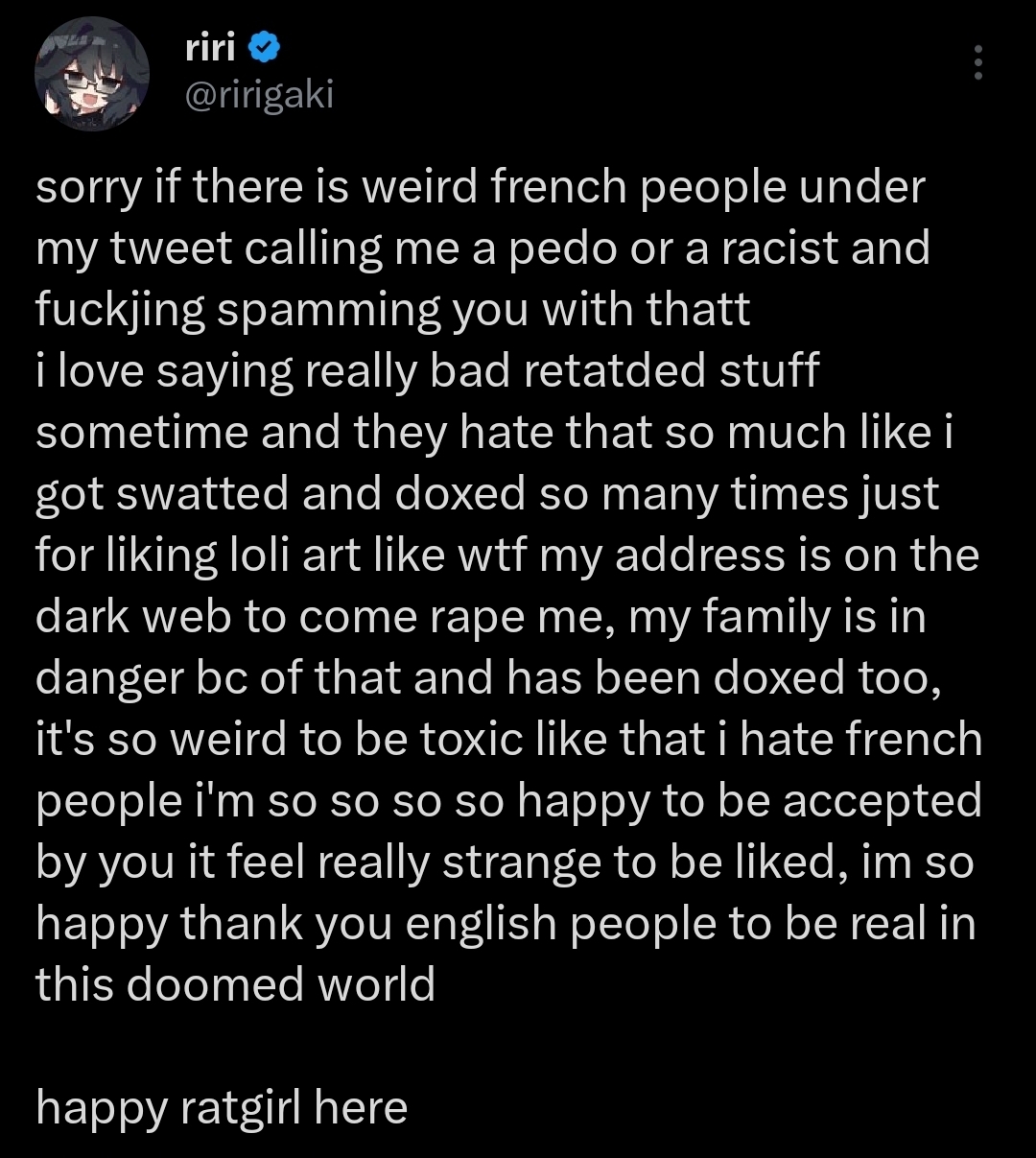Open the tweet's three-dot overflow menu
The height and width of the screenshot is (1158, 1036).
(977, 63)
